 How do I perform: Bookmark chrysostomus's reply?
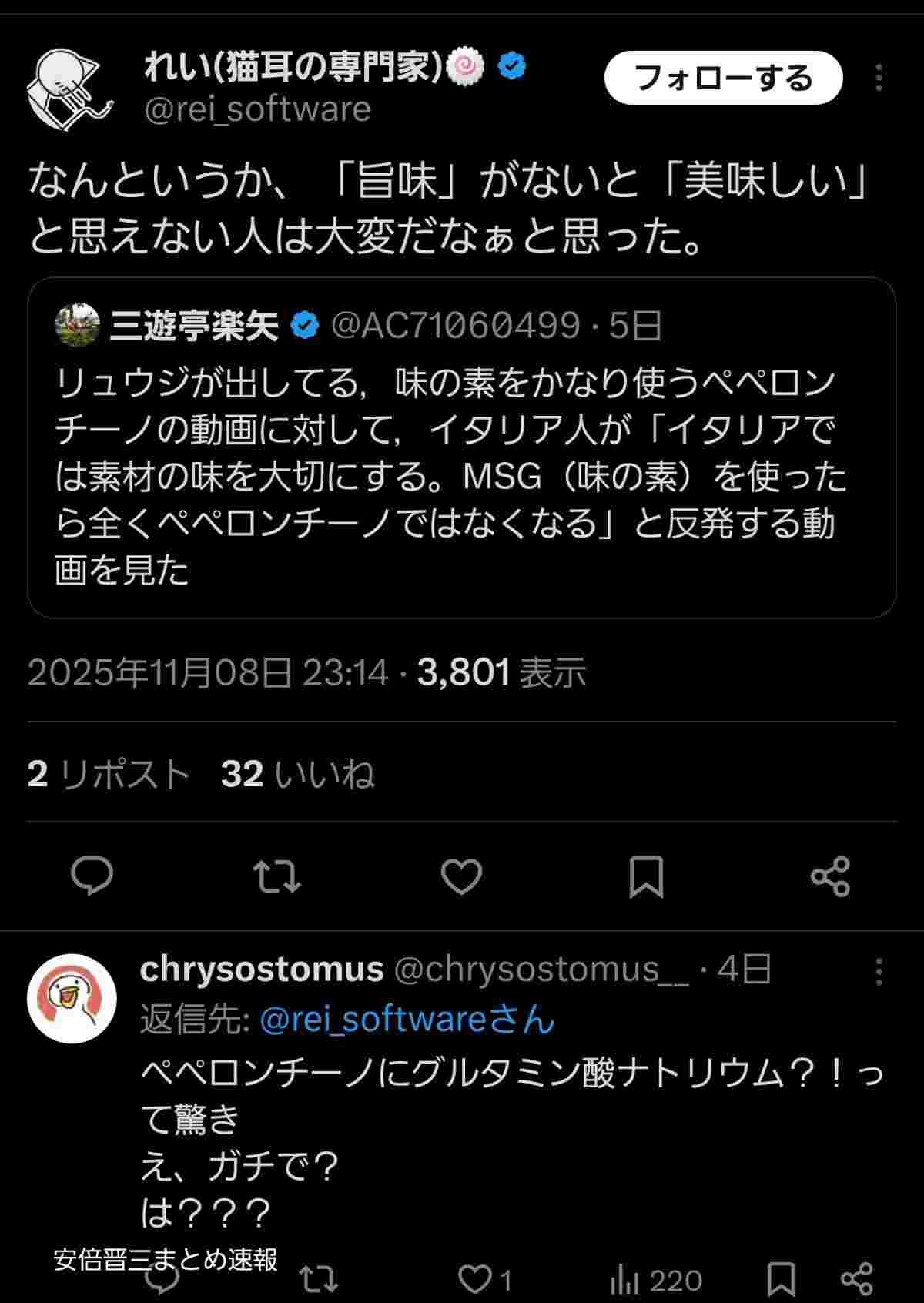pos(781,1280)
